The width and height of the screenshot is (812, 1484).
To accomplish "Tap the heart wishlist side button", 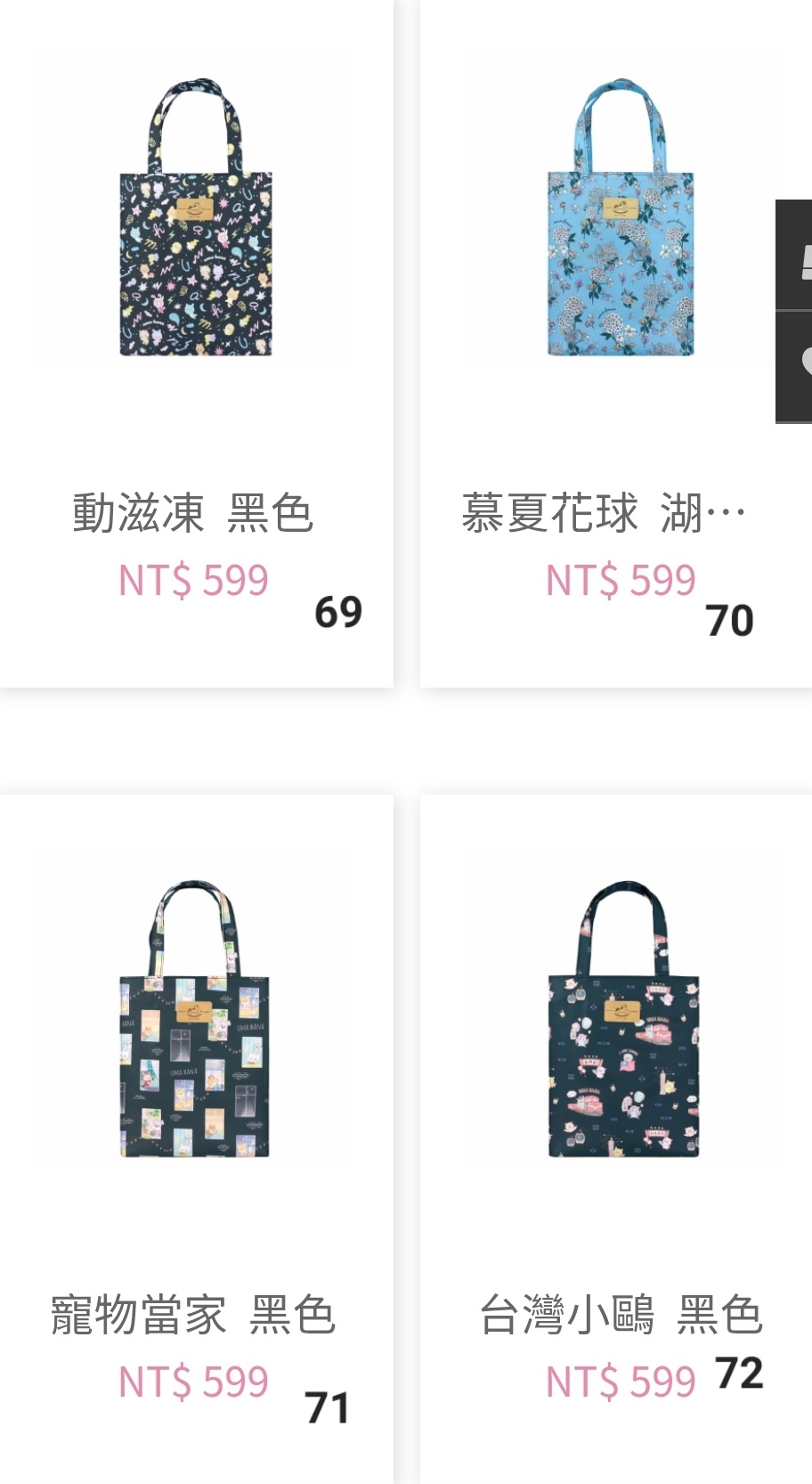I will tap(794, 366).
